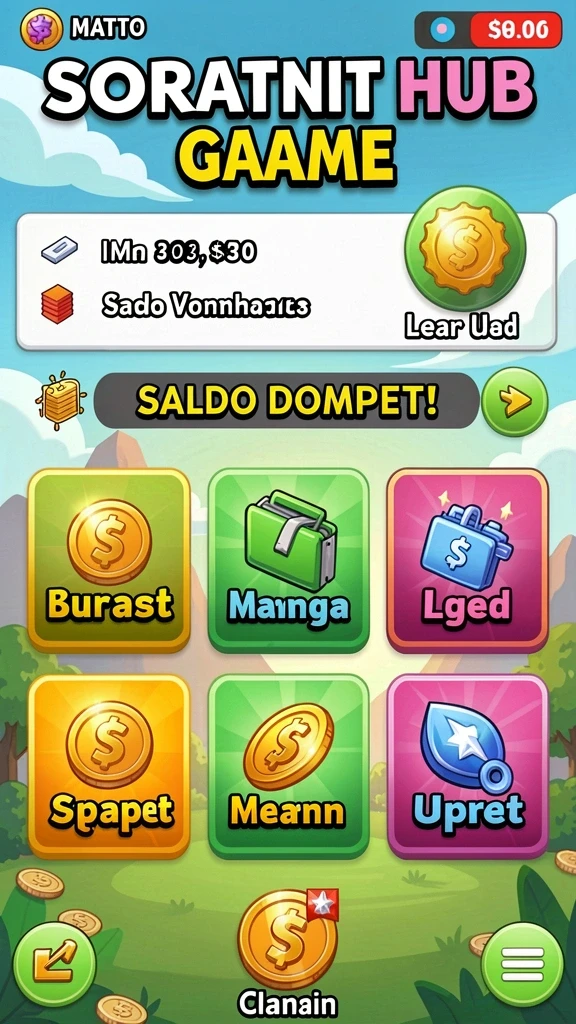
Task: Tap the green arrow beside Saldo Dompet
Action: (x=515, y=402)
